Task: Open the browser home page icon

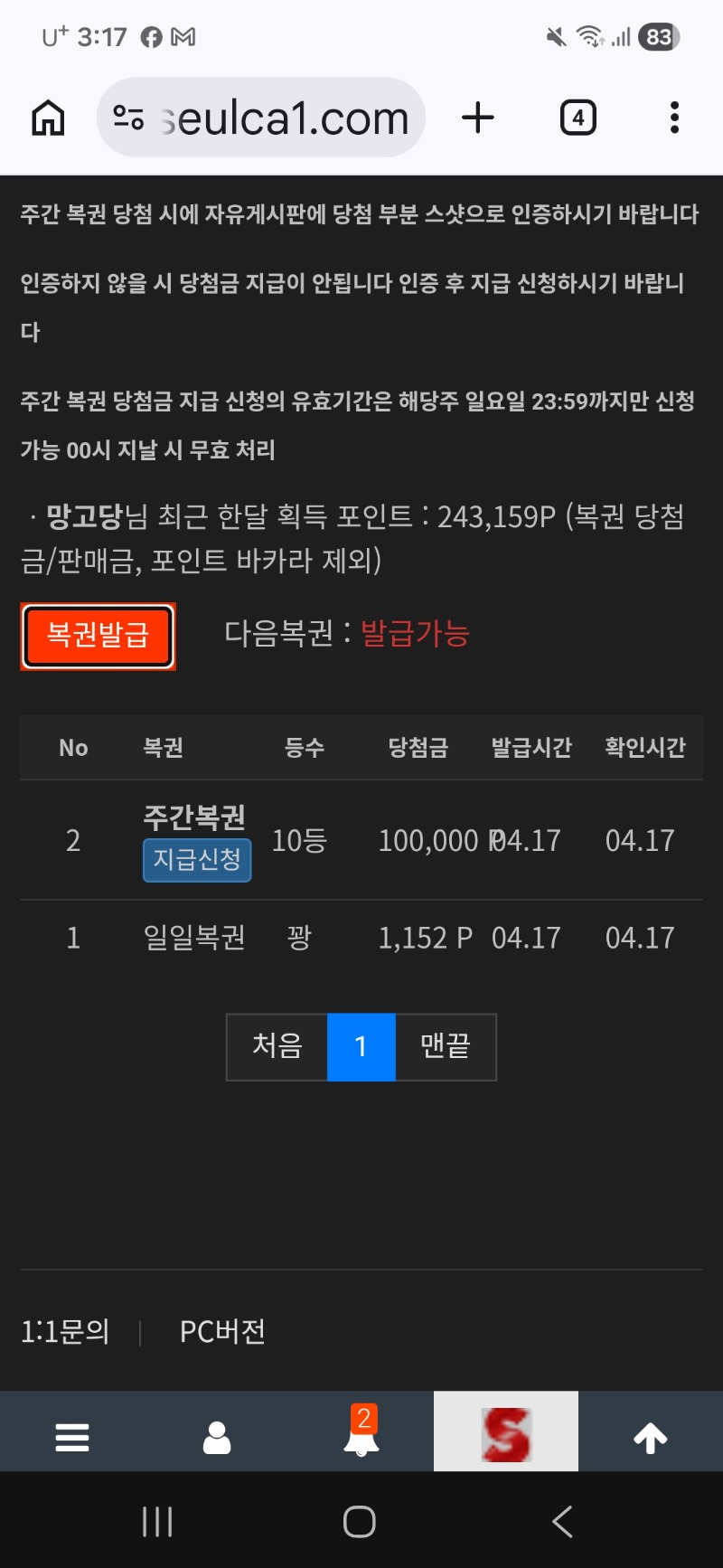Action: click(48, 118)
